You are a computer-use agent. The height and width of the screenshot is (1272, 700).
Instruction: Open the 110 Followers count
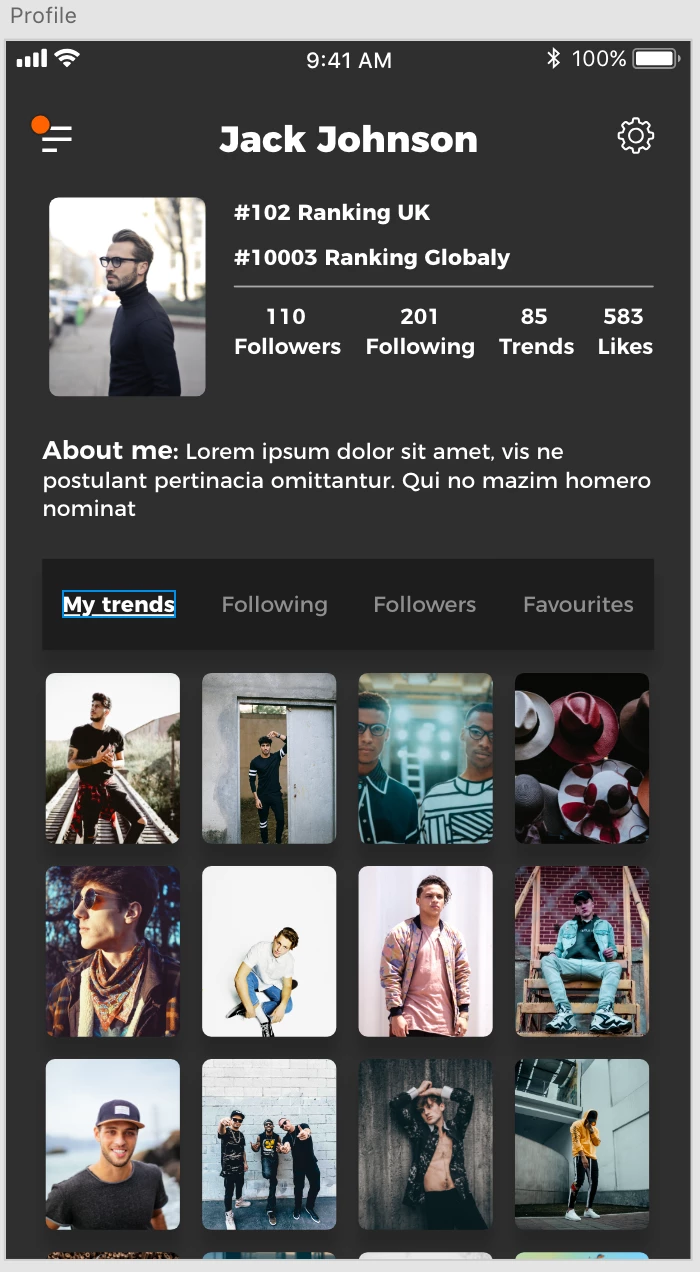287,331
